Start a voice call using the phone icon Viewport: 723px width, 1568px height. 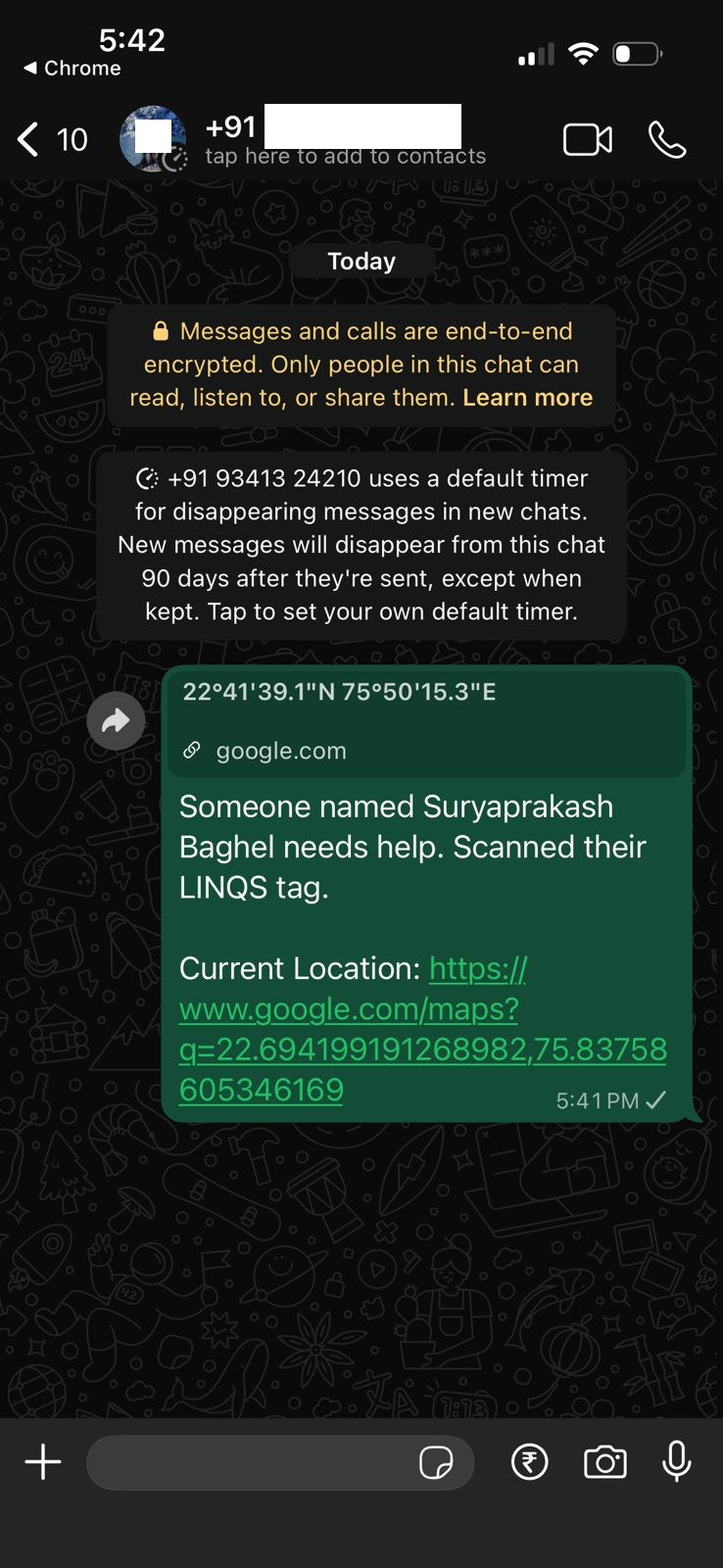(x=667, y=139)
